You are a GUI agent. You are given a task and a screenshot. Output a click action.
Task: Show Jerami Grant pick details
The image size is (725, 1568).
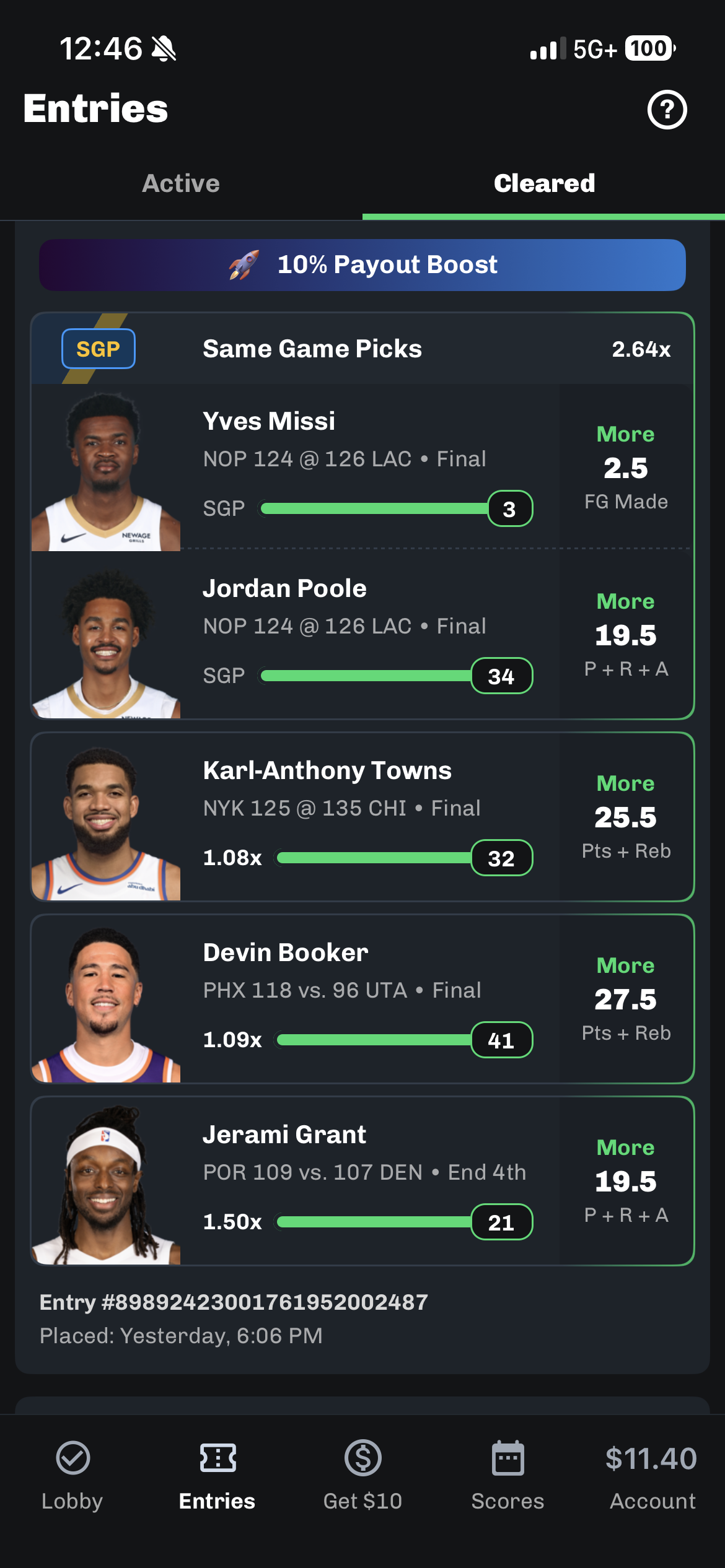362,1181
